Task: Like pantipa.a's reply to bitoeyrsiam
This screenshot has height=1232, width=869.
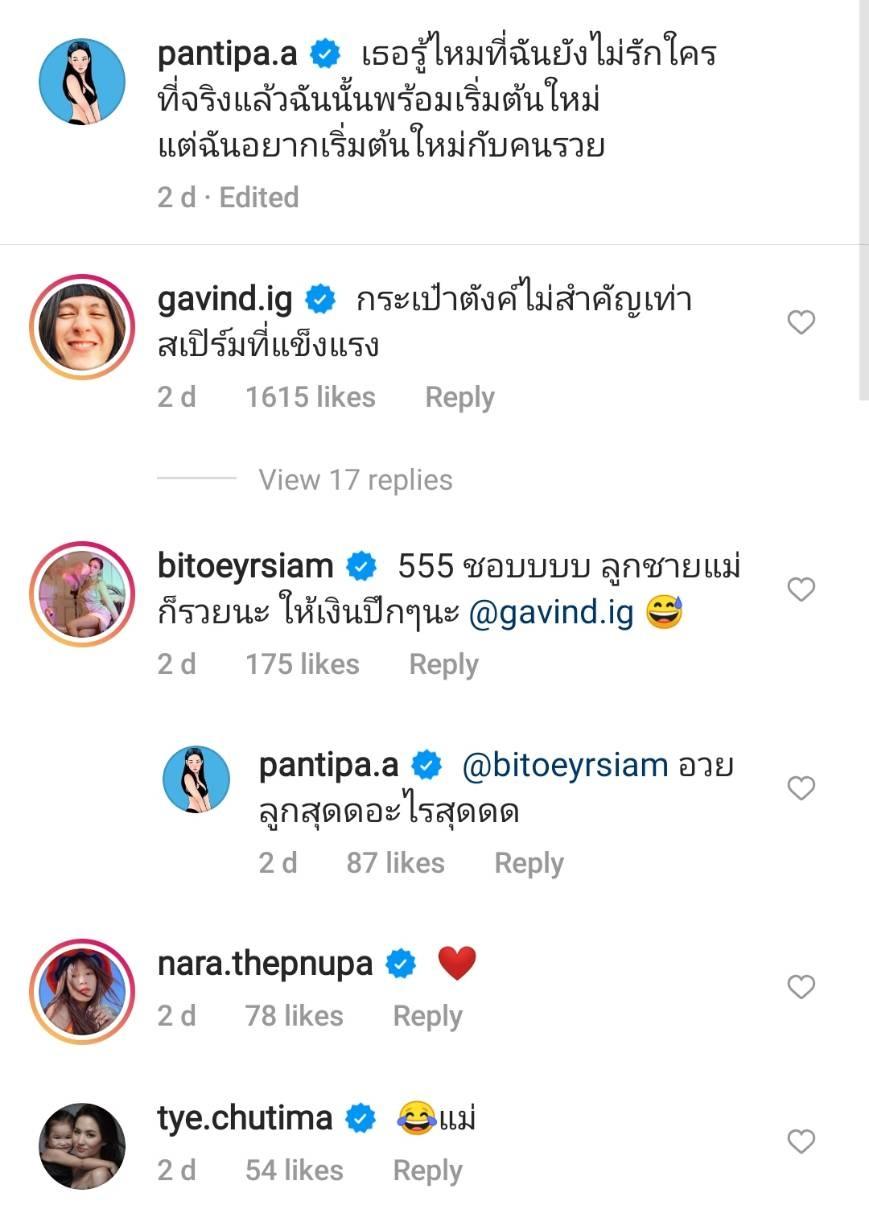Action: point(801,789)
